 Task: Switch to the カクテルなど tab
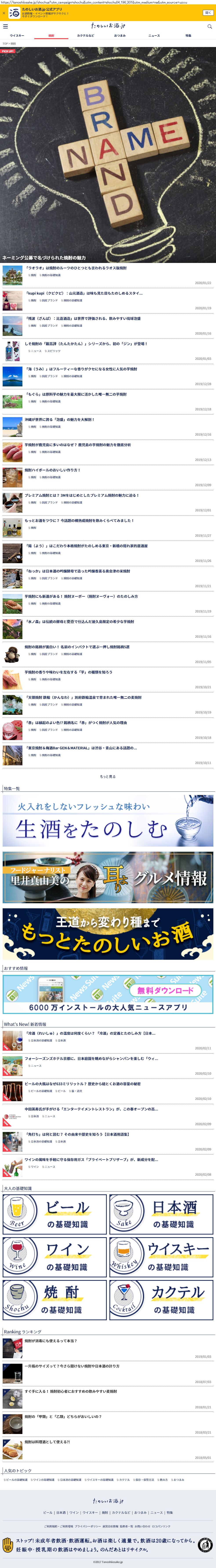coord(85,36)
